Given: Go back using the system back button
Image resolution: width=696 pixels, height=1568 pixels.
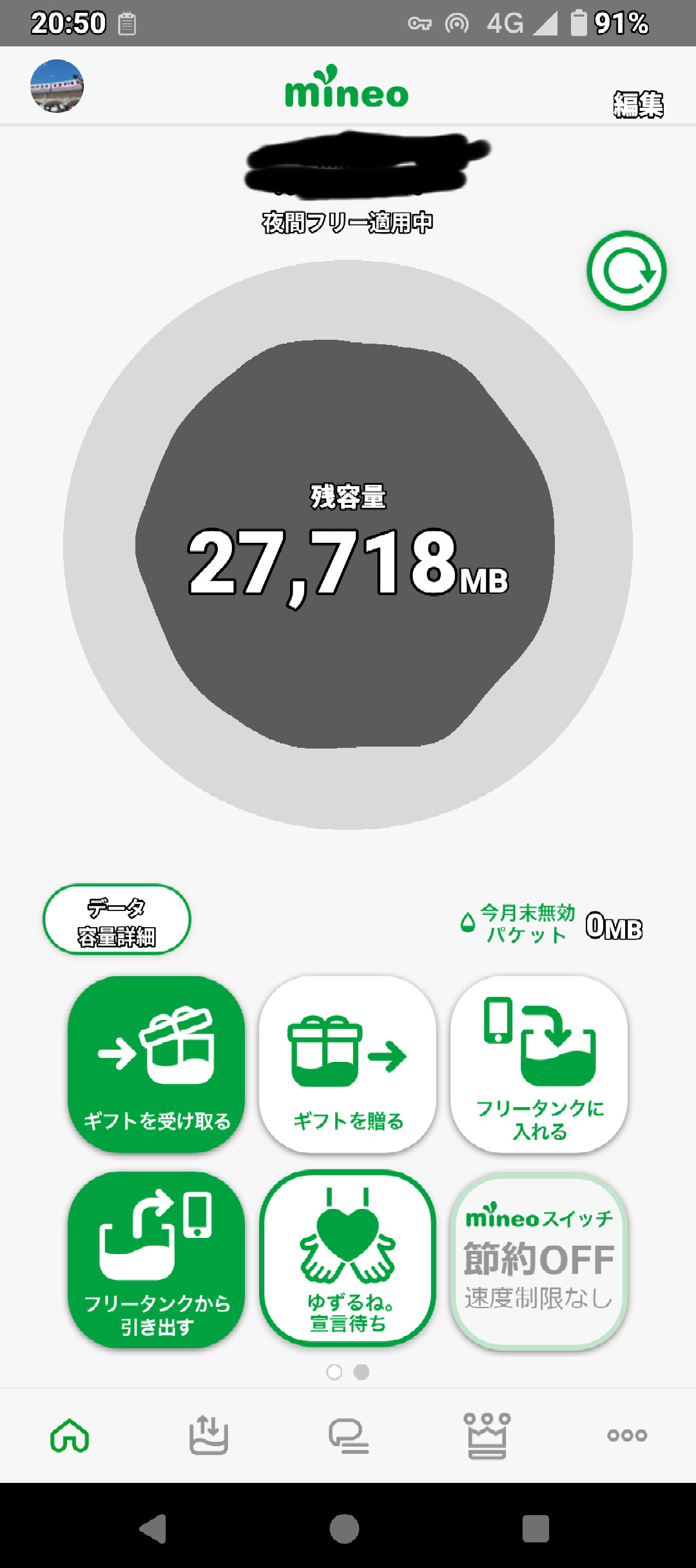Looking at the screenshot, I should click(x=153, y=1528).
